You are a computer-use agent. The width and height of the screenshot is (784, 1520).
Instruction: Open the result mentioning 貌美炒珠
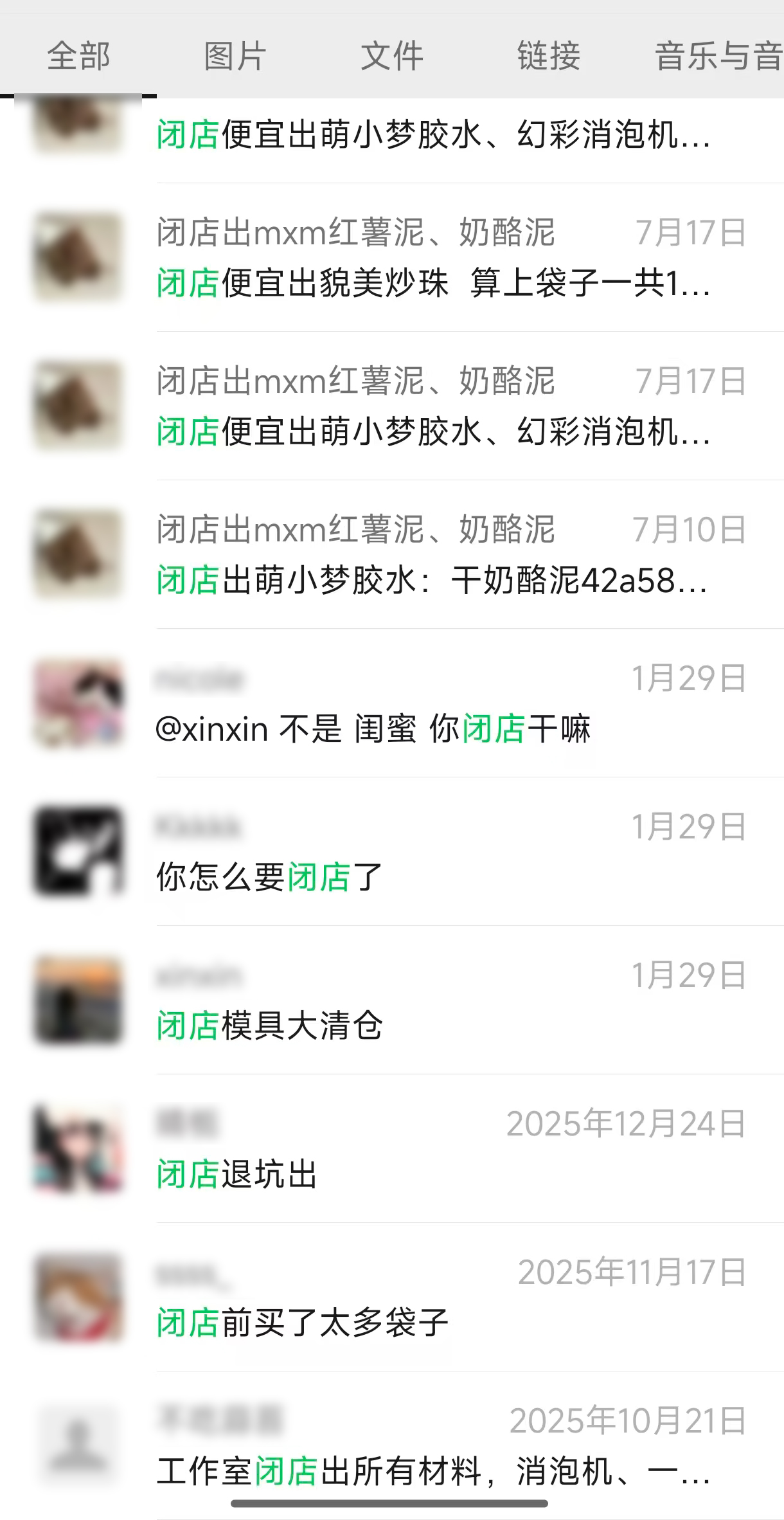(x=392, y=257)
